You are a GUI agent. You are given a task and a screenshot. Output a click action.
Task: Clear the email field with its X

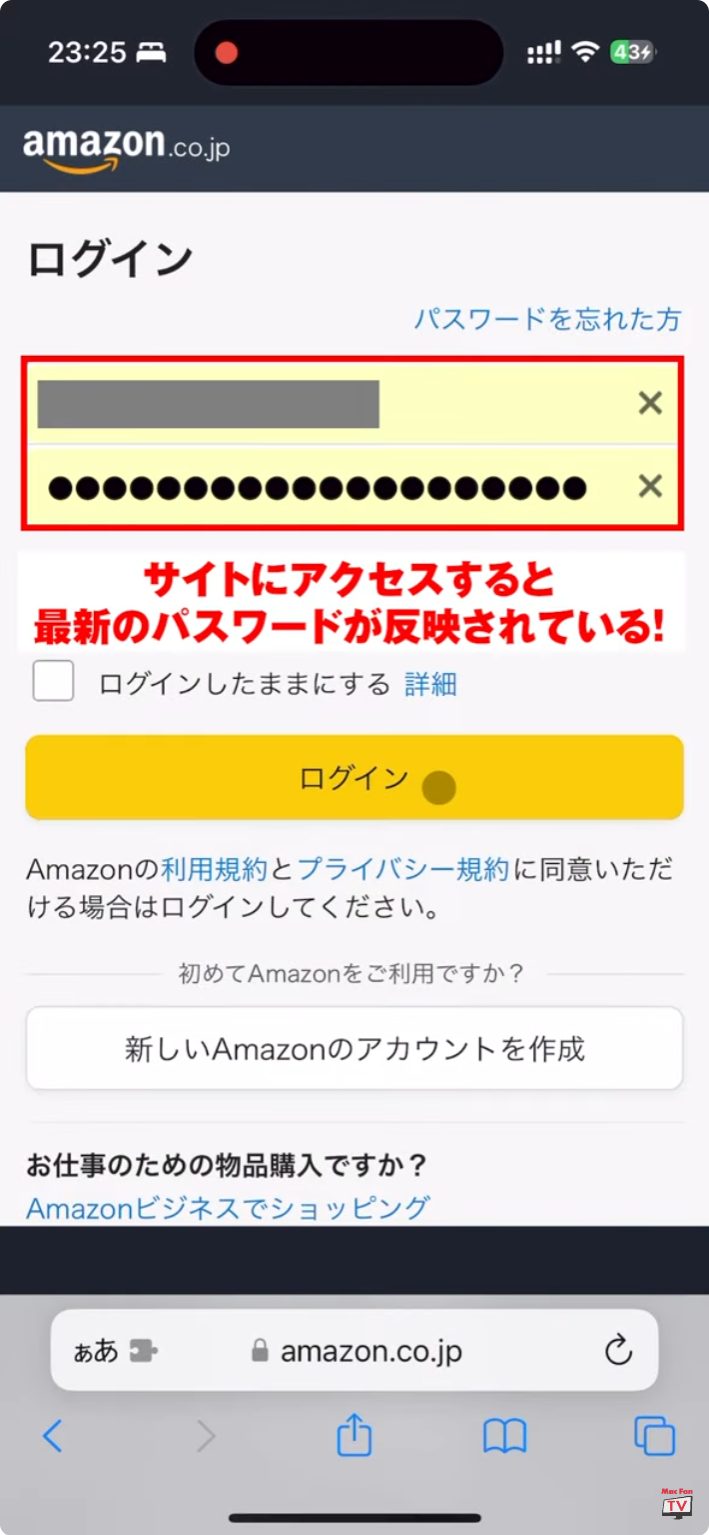click(650, 403)
